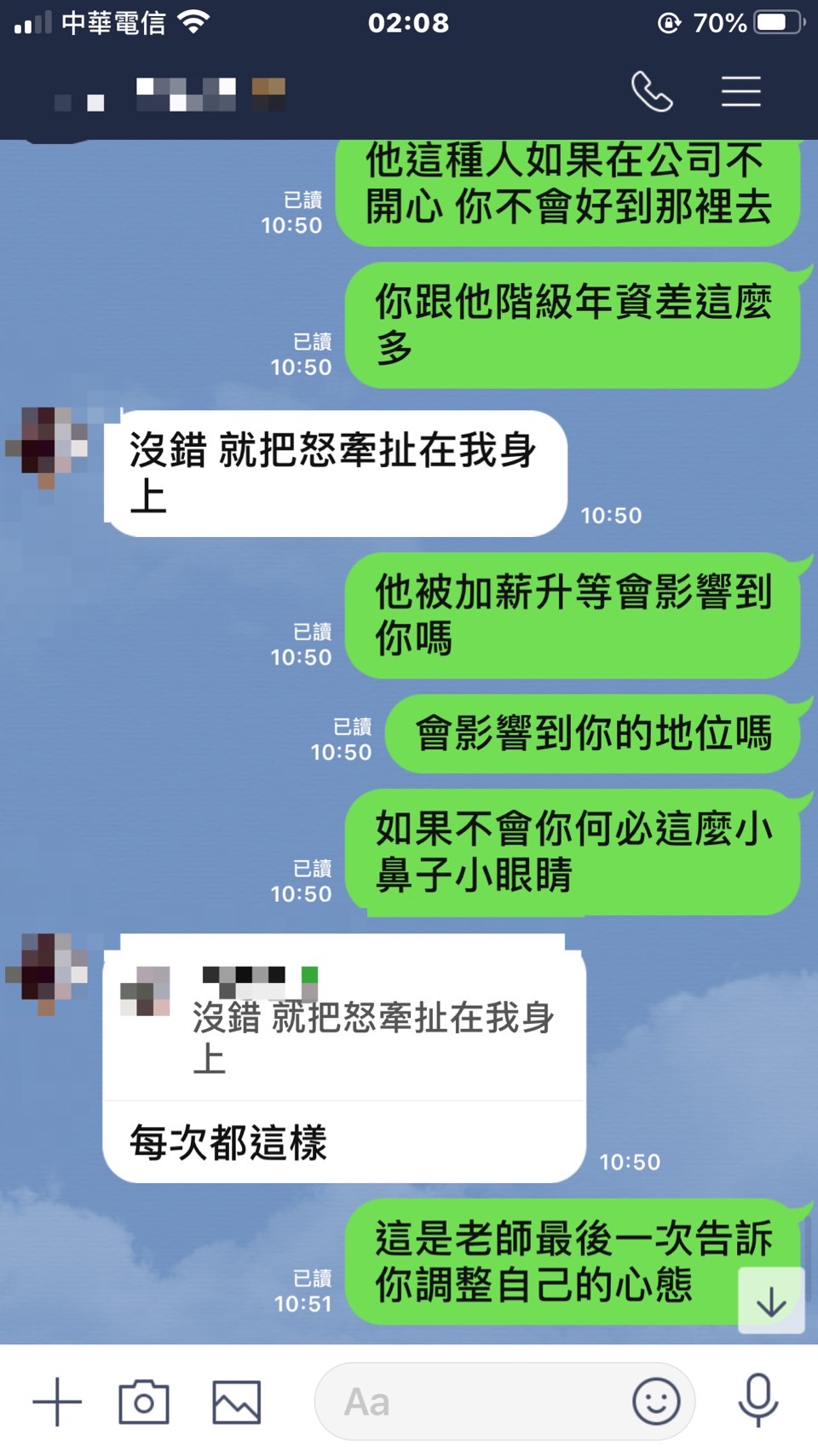The image size is (818, 1456).
Task: Open the camera to take a photo
Action: (144, 1401)
